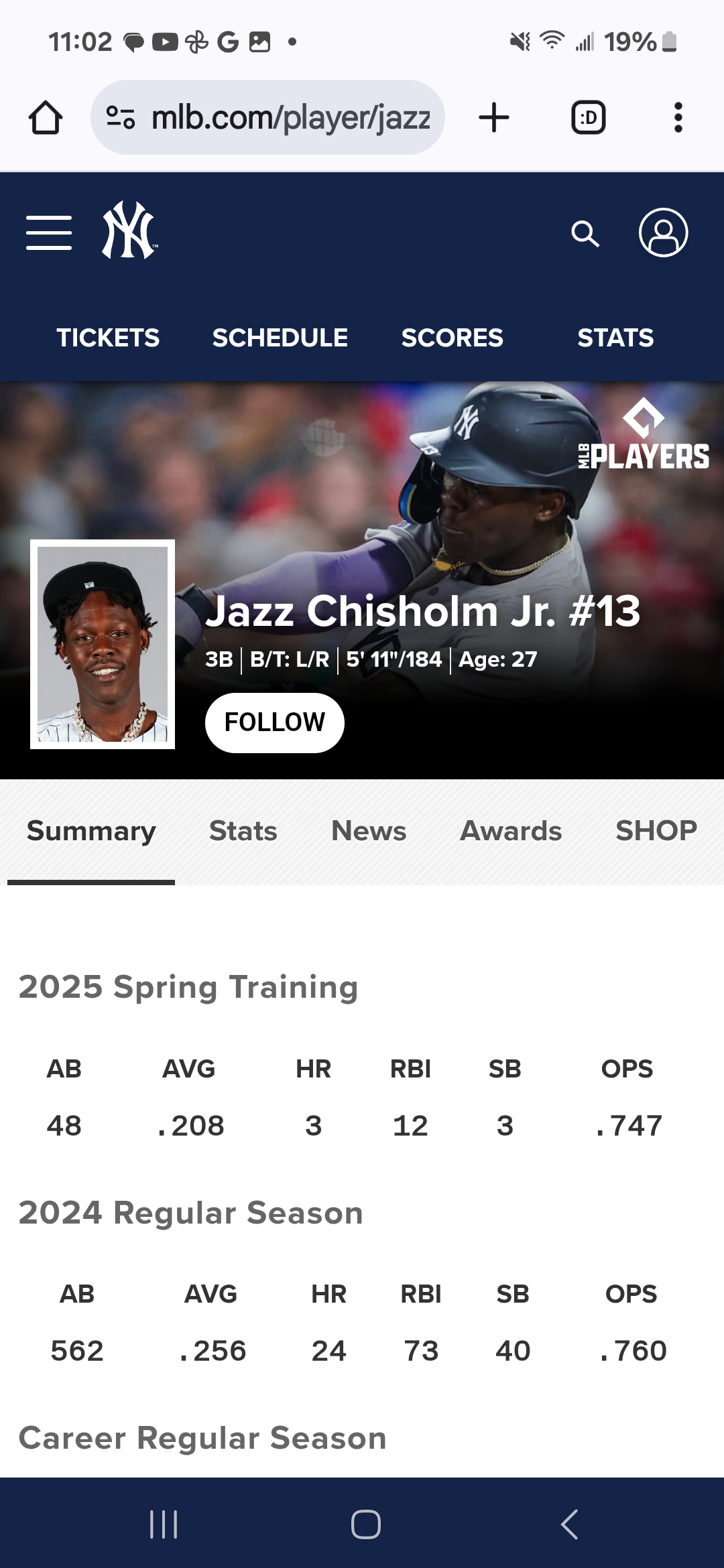Open the Schedule section

click(280, 338)
